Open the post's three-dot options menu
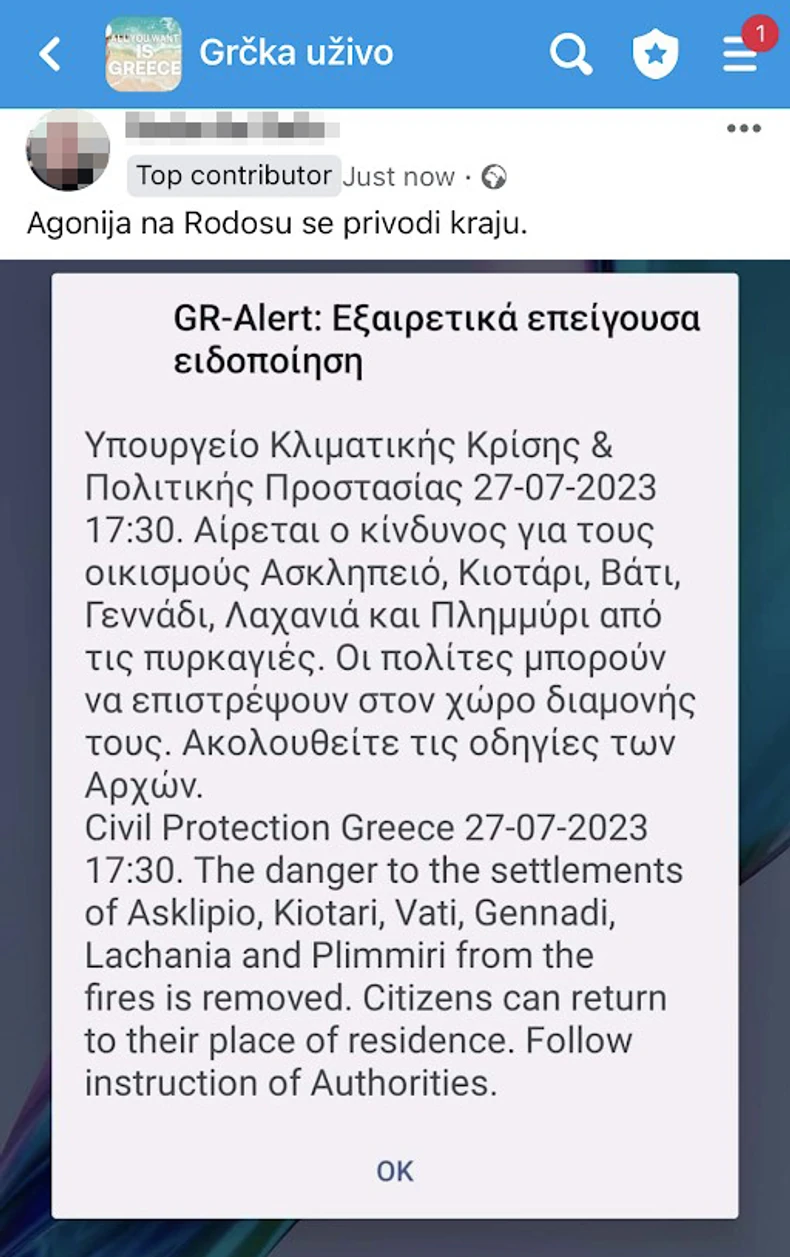The width and height of the screenshot is (790, 1257). point(744,129)
